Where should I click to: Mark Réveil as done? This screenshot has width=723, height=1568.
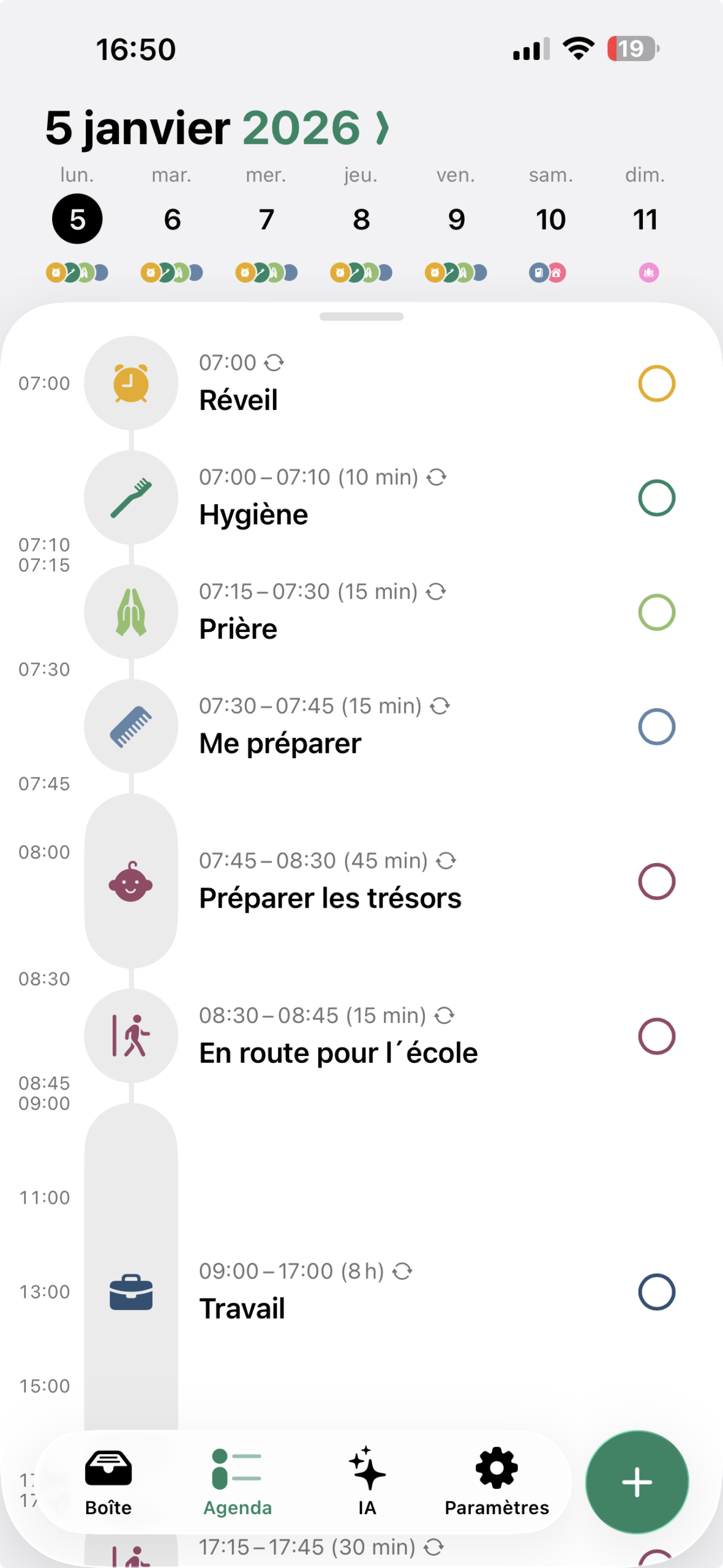point(656,383)
